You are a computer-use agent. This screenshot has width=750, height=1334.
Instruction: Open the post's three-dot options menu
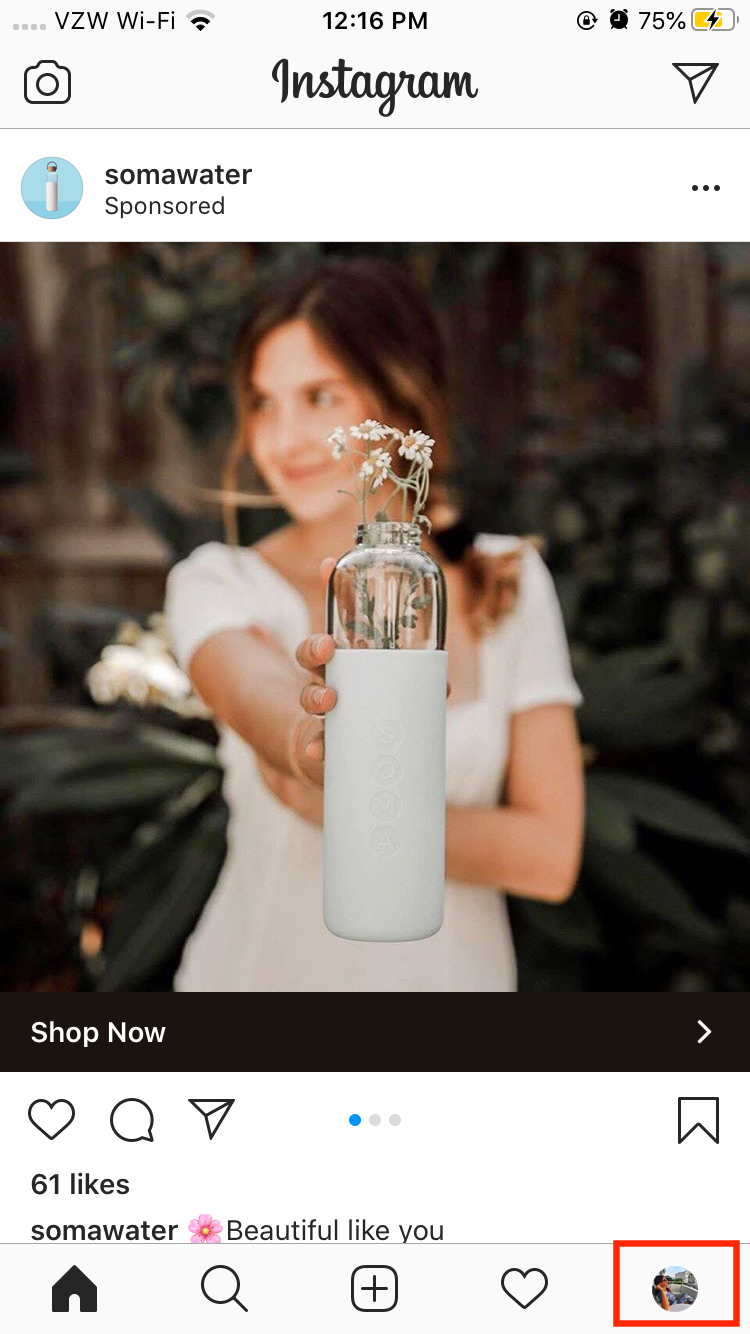click(705, 188)
